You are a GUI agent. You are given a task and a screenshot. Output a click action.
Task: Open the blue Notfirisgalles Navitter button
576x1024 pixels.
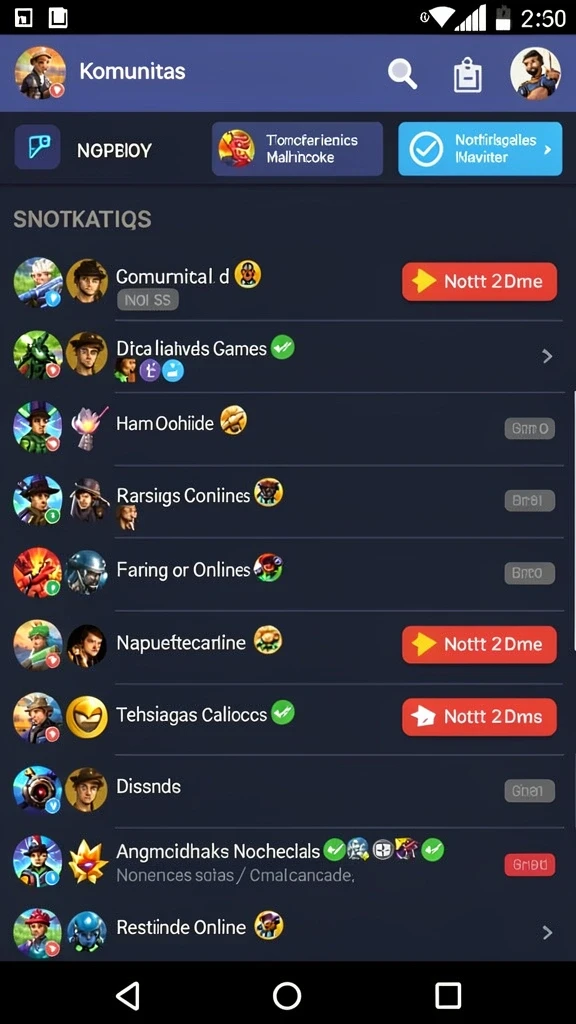480,149
